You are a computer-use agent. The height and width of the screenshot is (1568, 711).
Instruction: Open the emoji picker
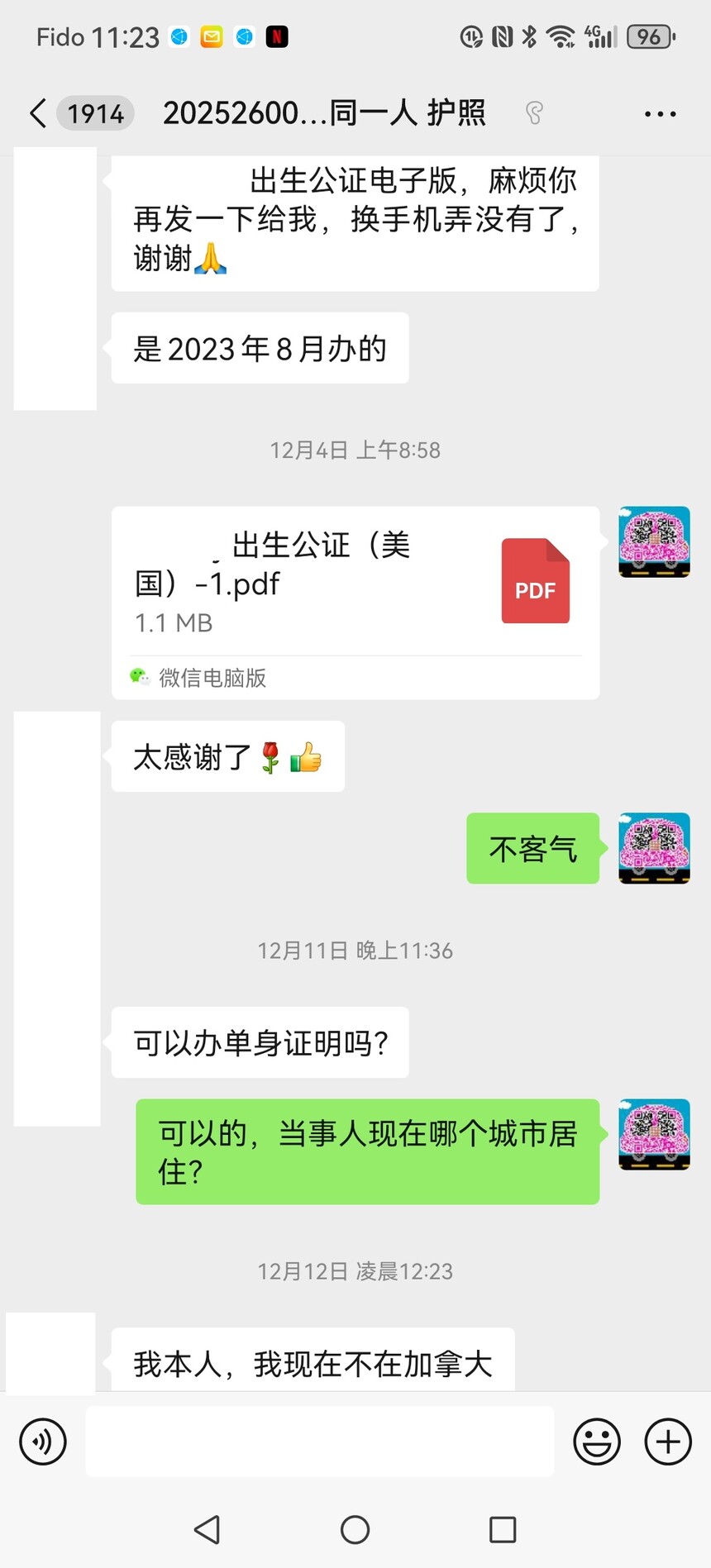596,1442
